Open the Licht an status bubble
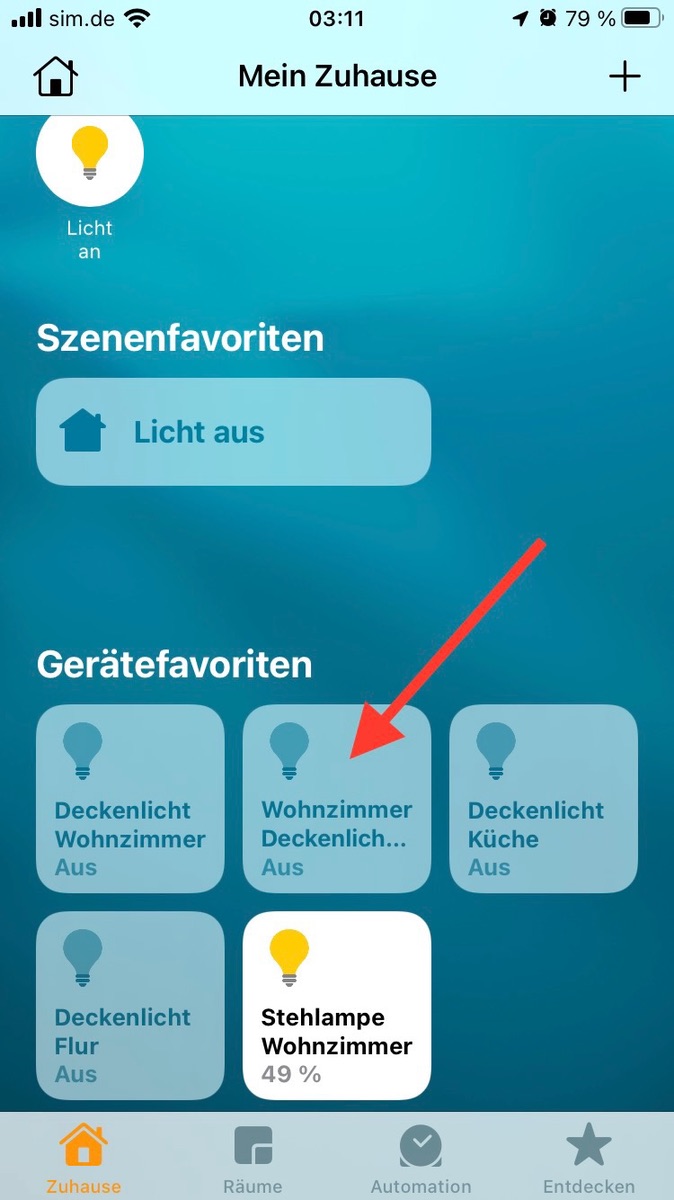 tap(90, 155)
